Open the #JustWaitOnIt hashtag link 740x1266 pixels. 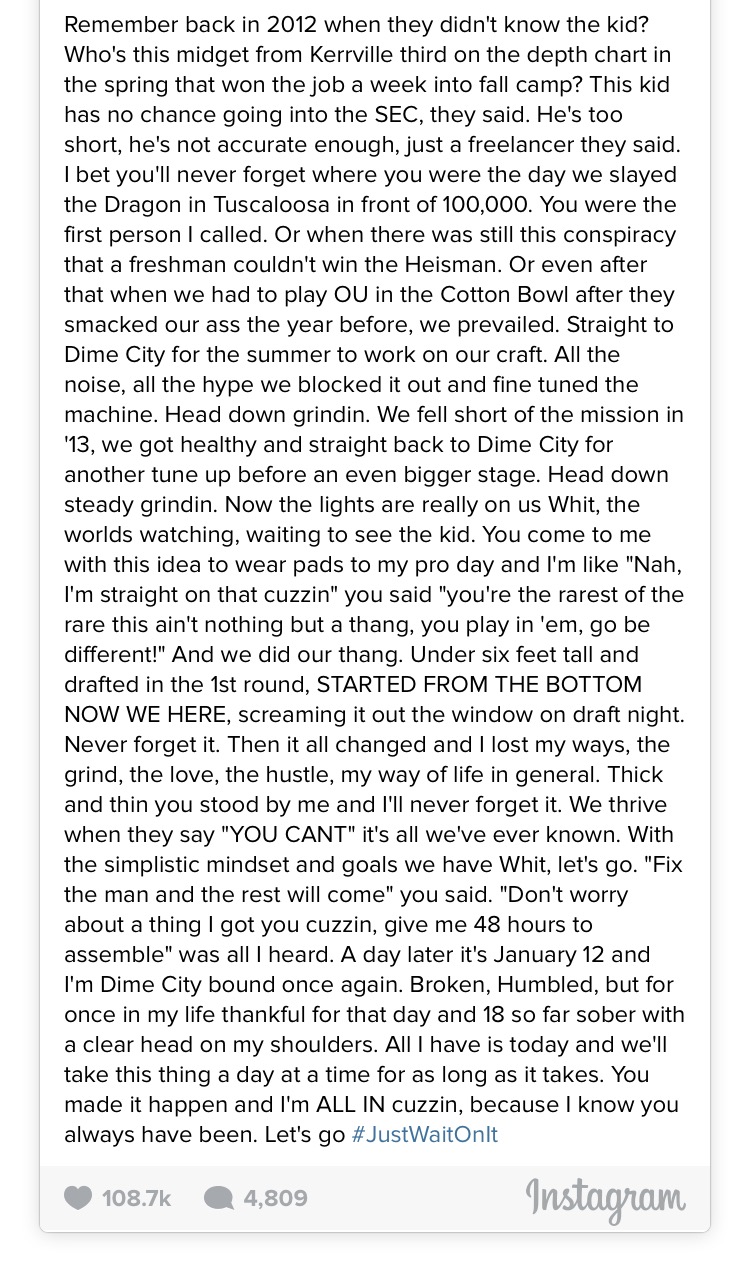click(424, 1135)
